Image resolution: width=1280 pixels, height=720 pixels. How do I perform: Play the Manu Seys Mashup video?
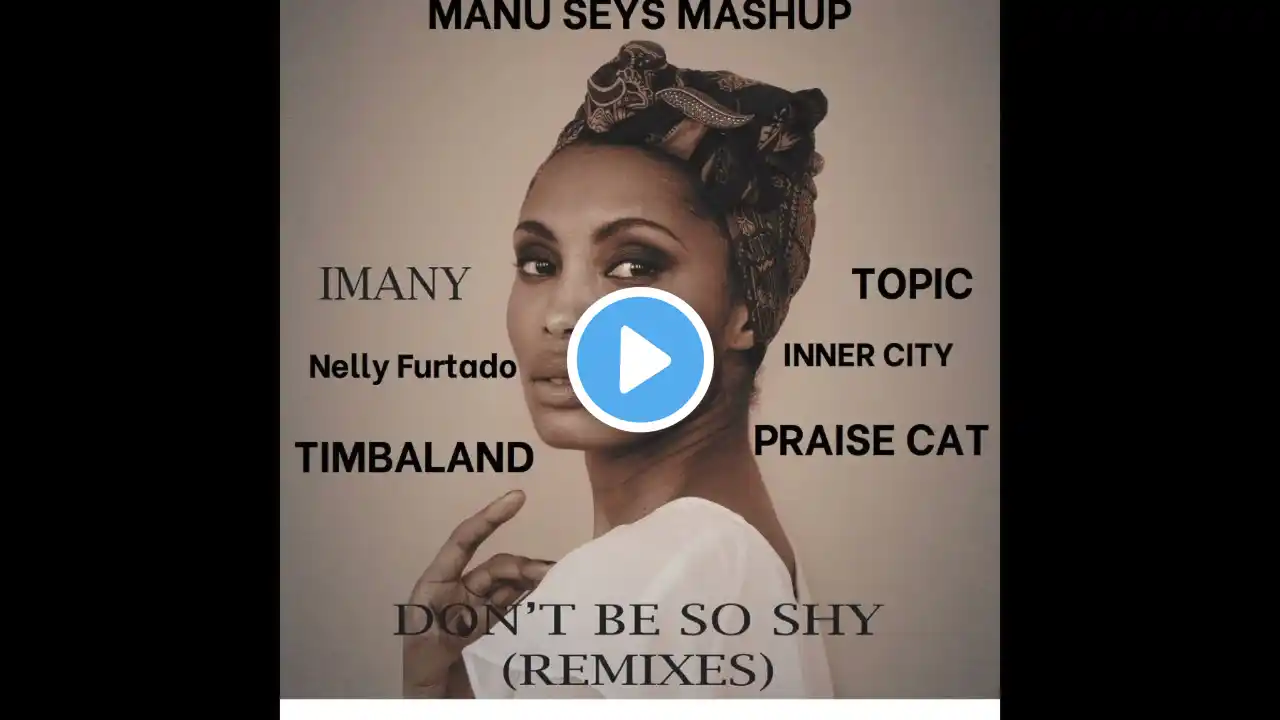(640, 360)
